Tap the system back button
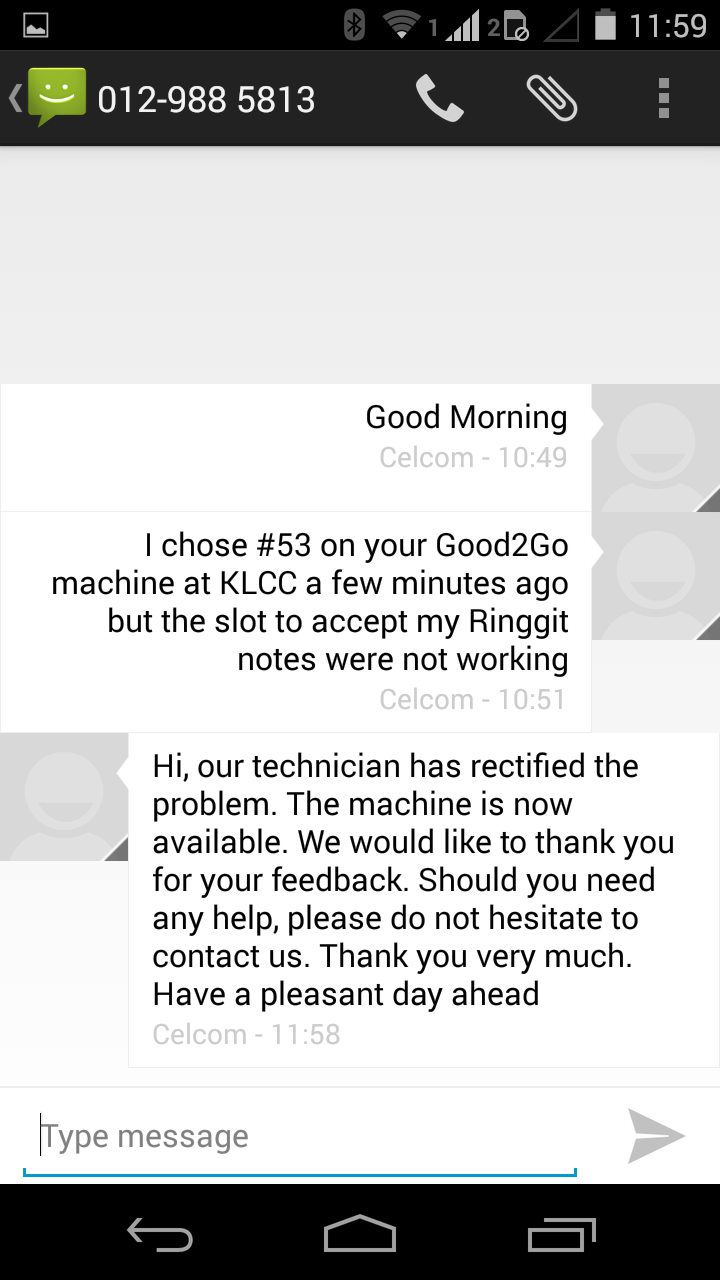720x1280 pixels. coord(160,1235)
